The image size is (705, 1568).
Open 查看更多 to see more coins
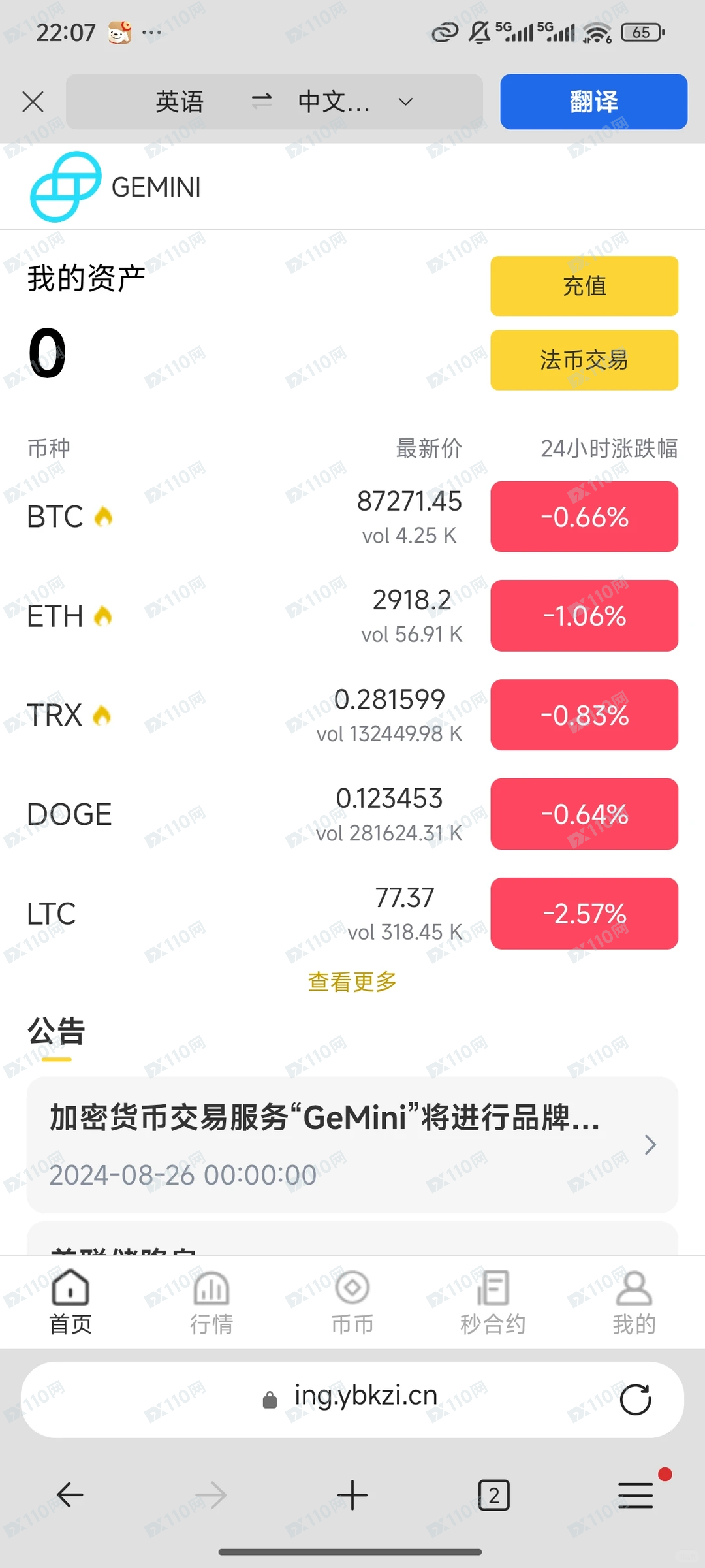tap(351, 981)
